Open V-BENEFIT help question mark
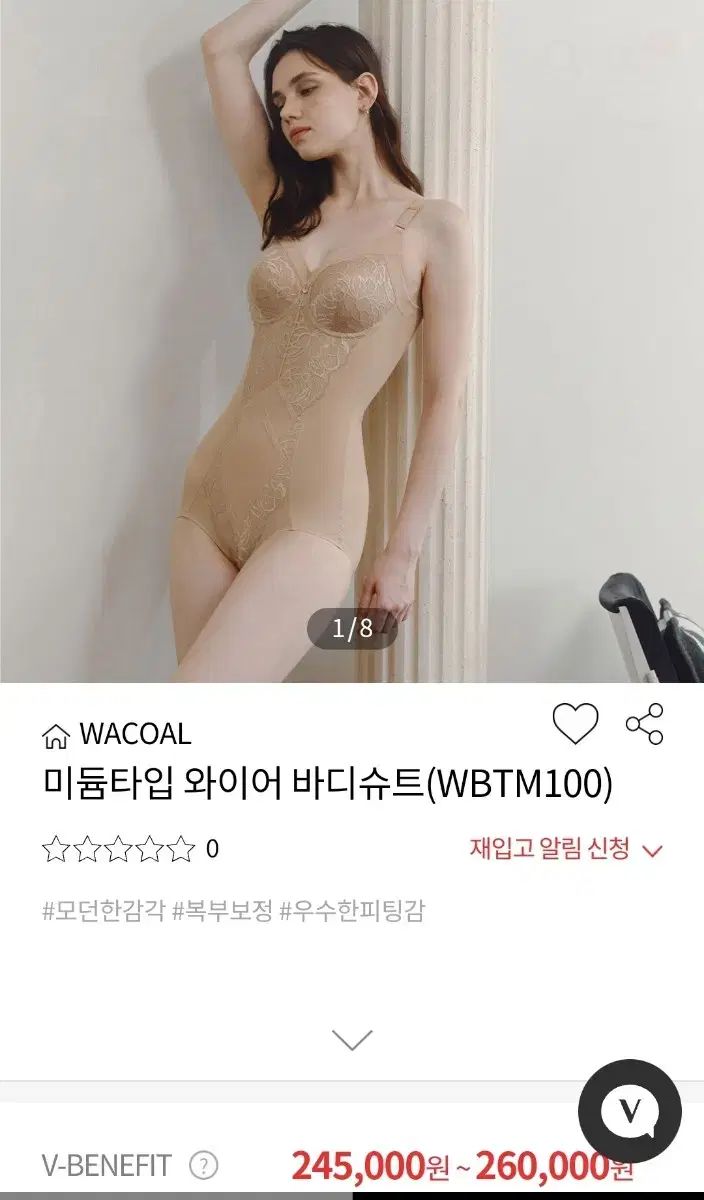704x1200 pixels. [203, 1165]
